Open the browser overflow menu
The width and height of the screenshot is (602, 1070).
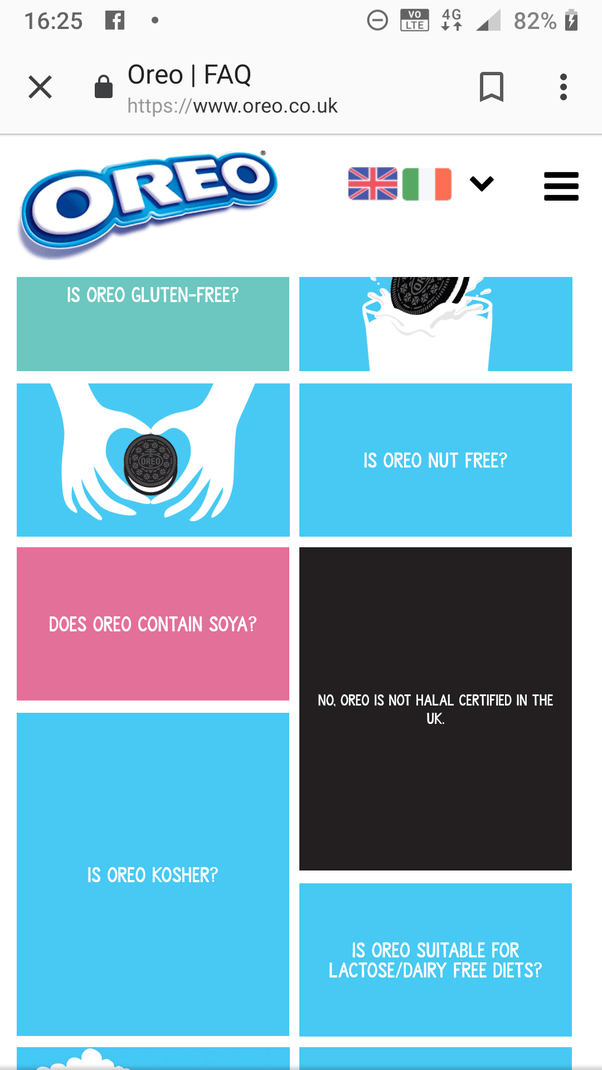[x=562, y=87]
